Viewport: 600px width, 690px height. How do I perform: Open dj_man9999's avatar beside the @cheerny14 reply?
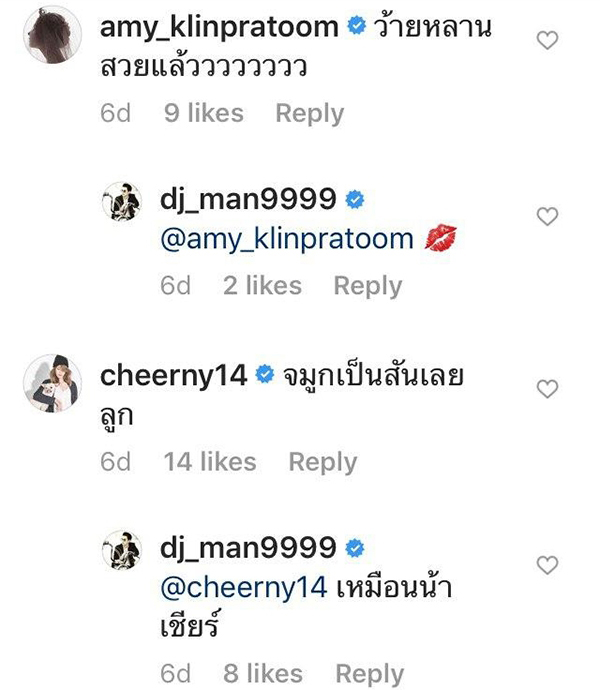click(x=126, y=553)
